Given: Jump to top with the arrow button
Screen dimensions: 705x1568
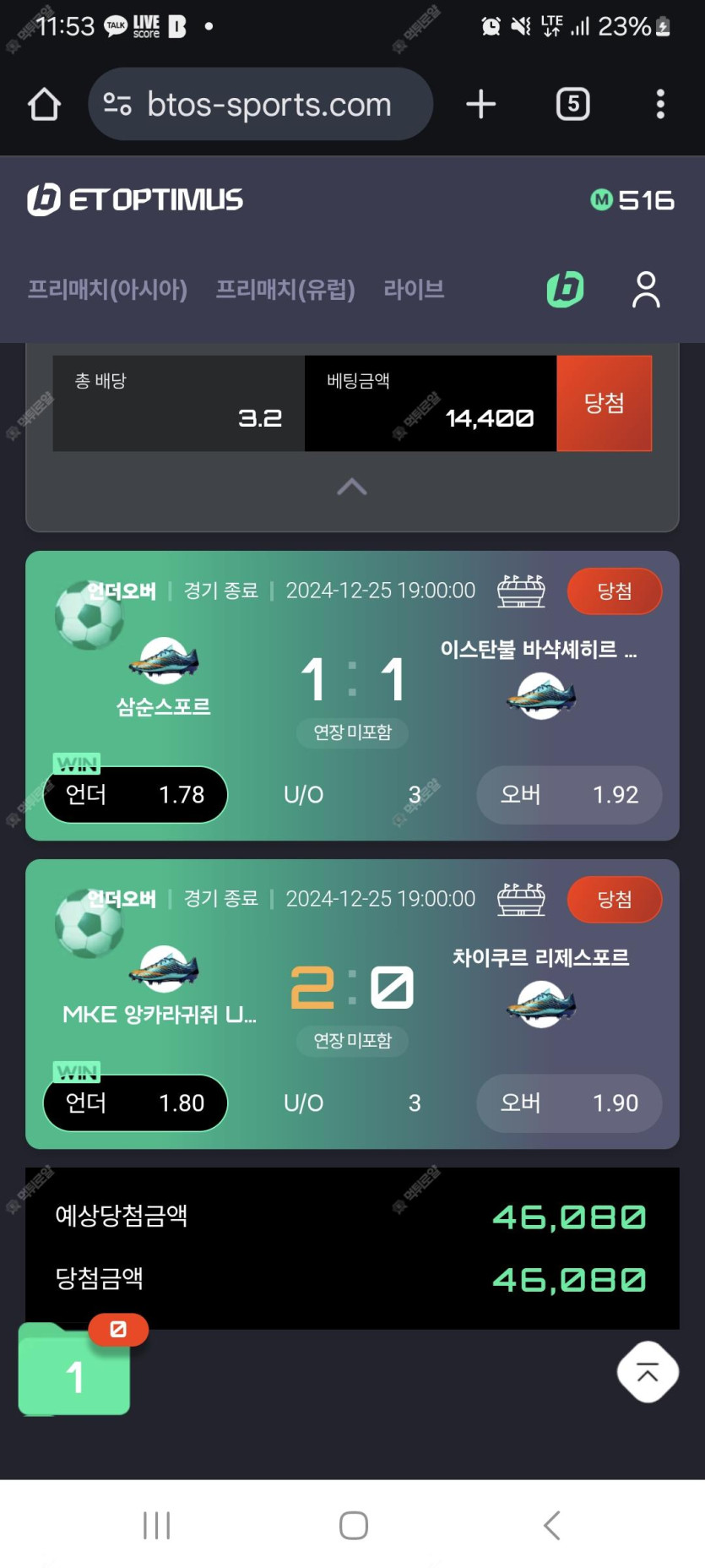Looking at the screenshot, I should (x=648, y=1372).
